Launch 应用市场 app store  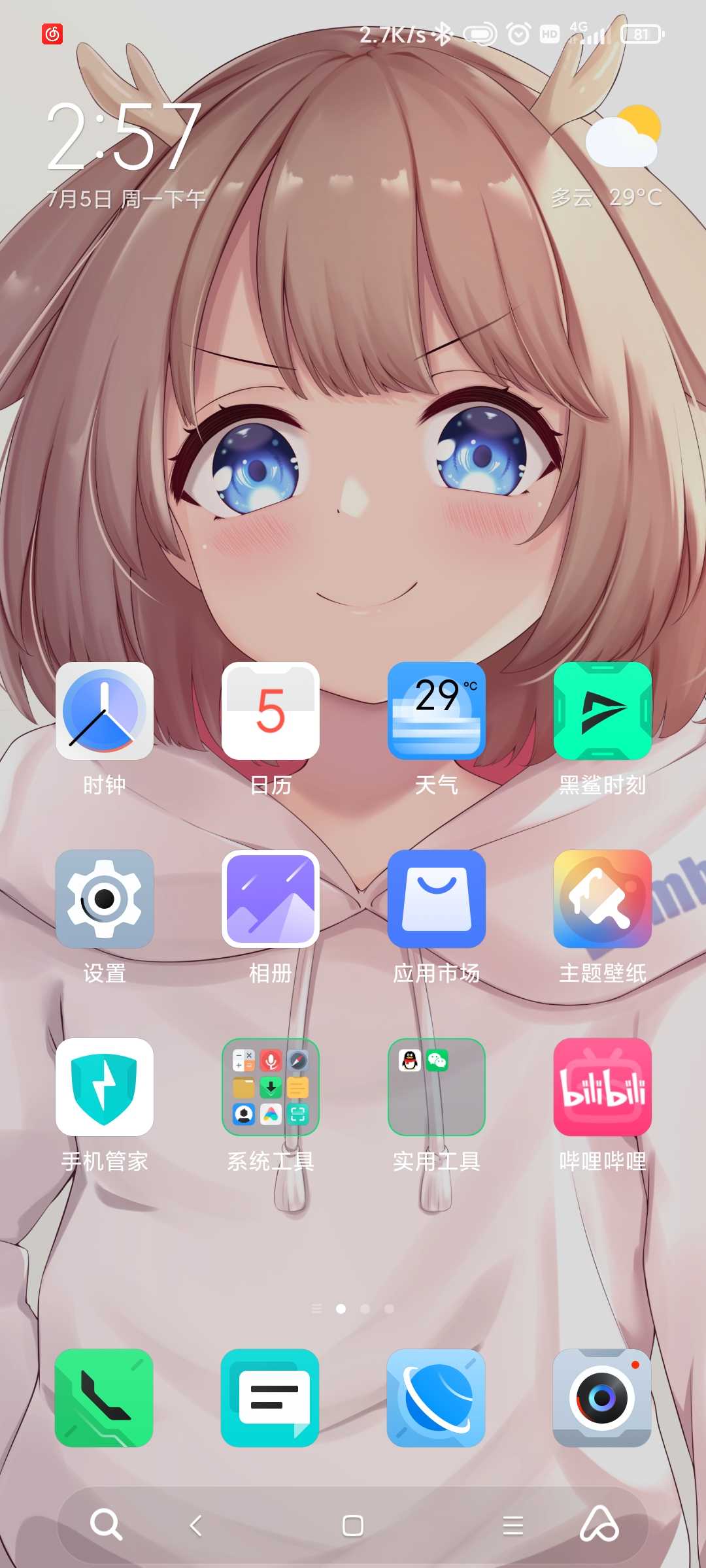tap(437, 899)
